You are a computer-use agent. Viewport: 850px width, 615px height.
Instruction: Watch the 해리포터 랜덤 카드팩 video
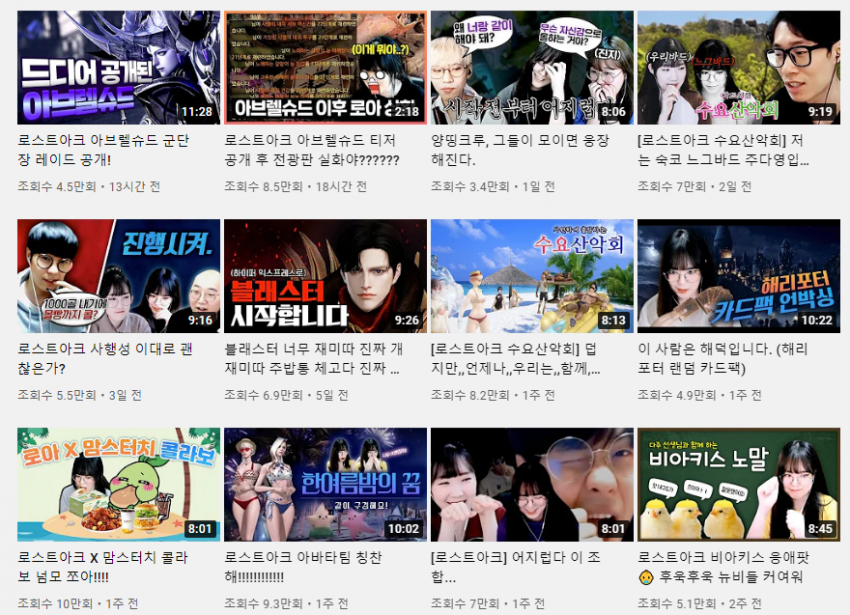pos(738,276)
